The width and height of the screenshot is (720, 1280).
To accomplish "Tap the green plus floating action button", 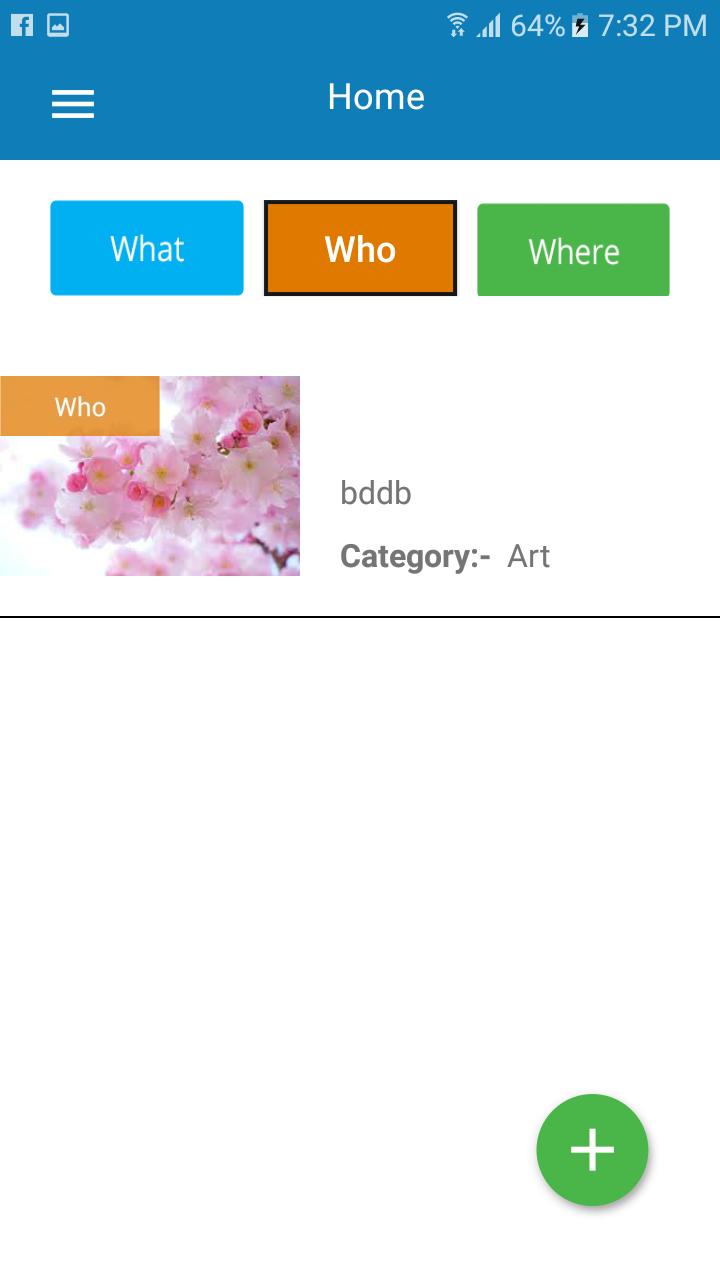I will tap(591, 1150).
